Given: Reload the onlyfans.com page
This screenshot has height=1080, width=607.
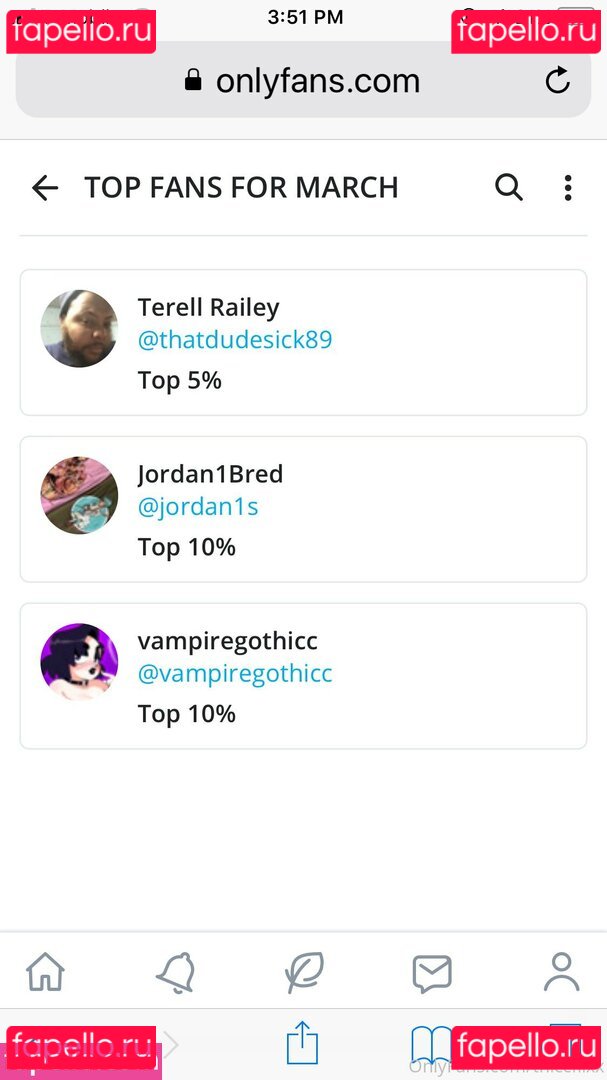Looking at the screenshot, I should coord(558,81).
